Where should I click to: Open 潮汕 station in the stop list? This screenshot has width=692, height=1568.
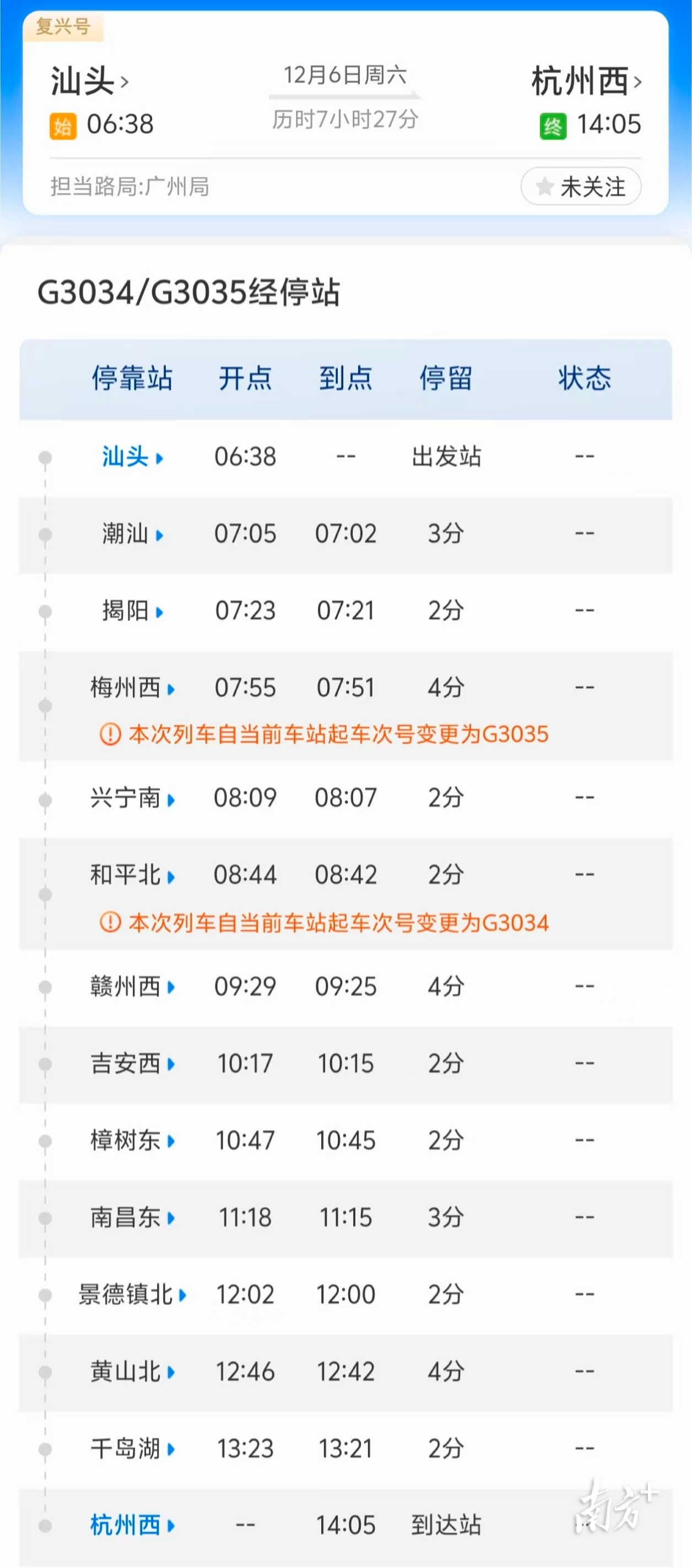(132, 534)
